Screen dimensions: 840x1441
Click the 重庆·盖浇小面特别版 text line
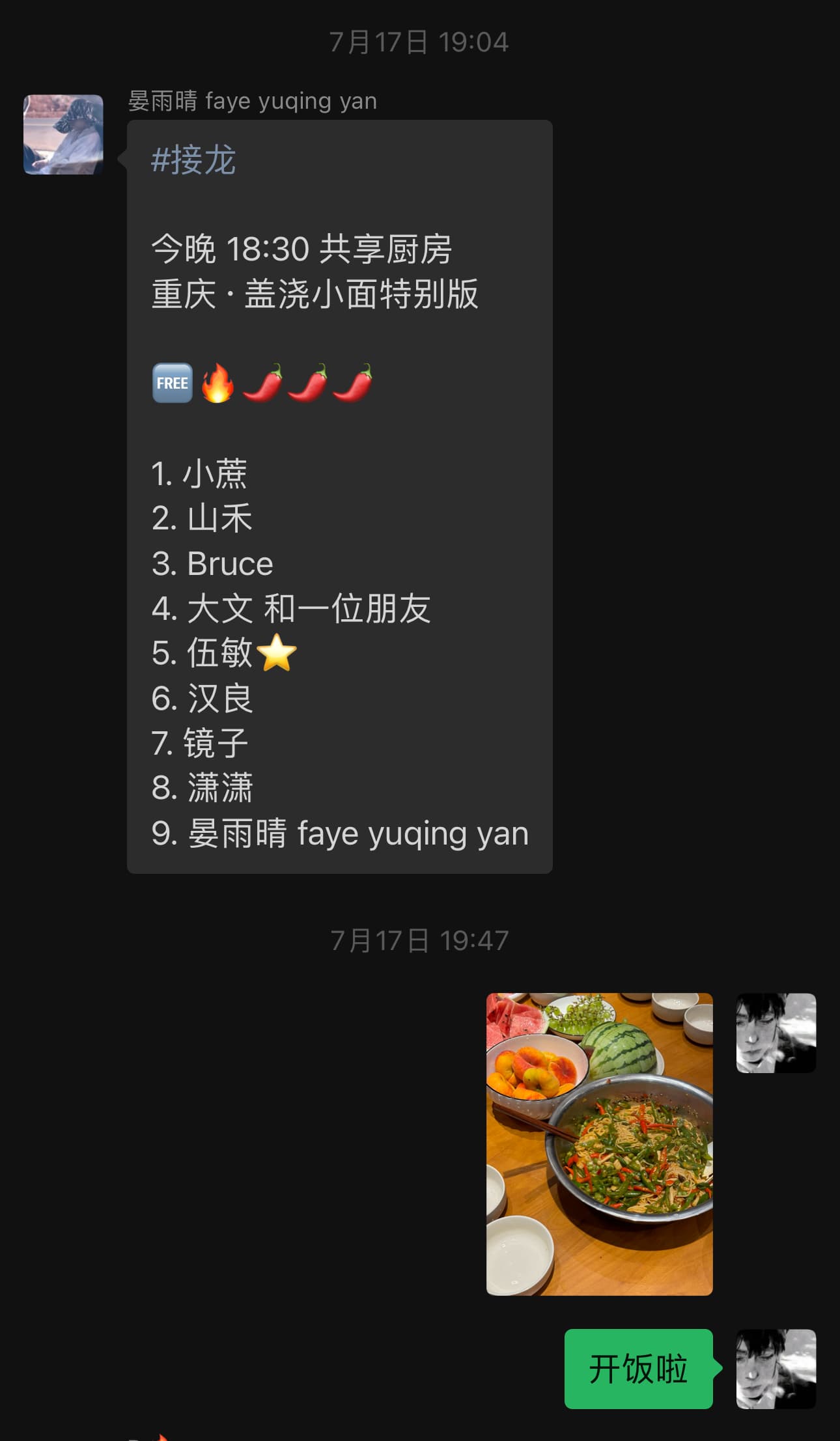point(315,294)
